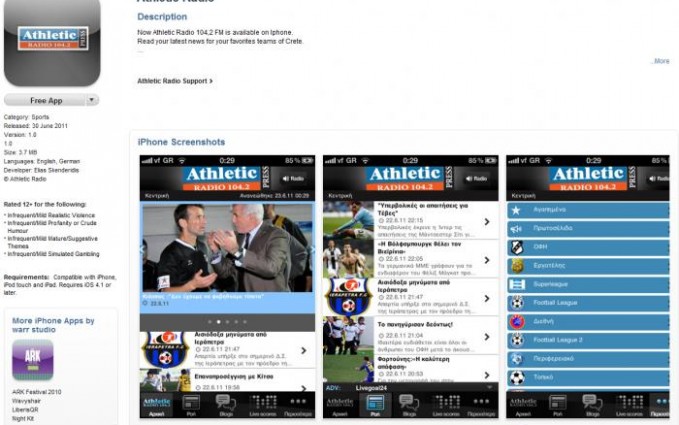
Task: Open the LiberisQR app page
Action: coord(27,410)
